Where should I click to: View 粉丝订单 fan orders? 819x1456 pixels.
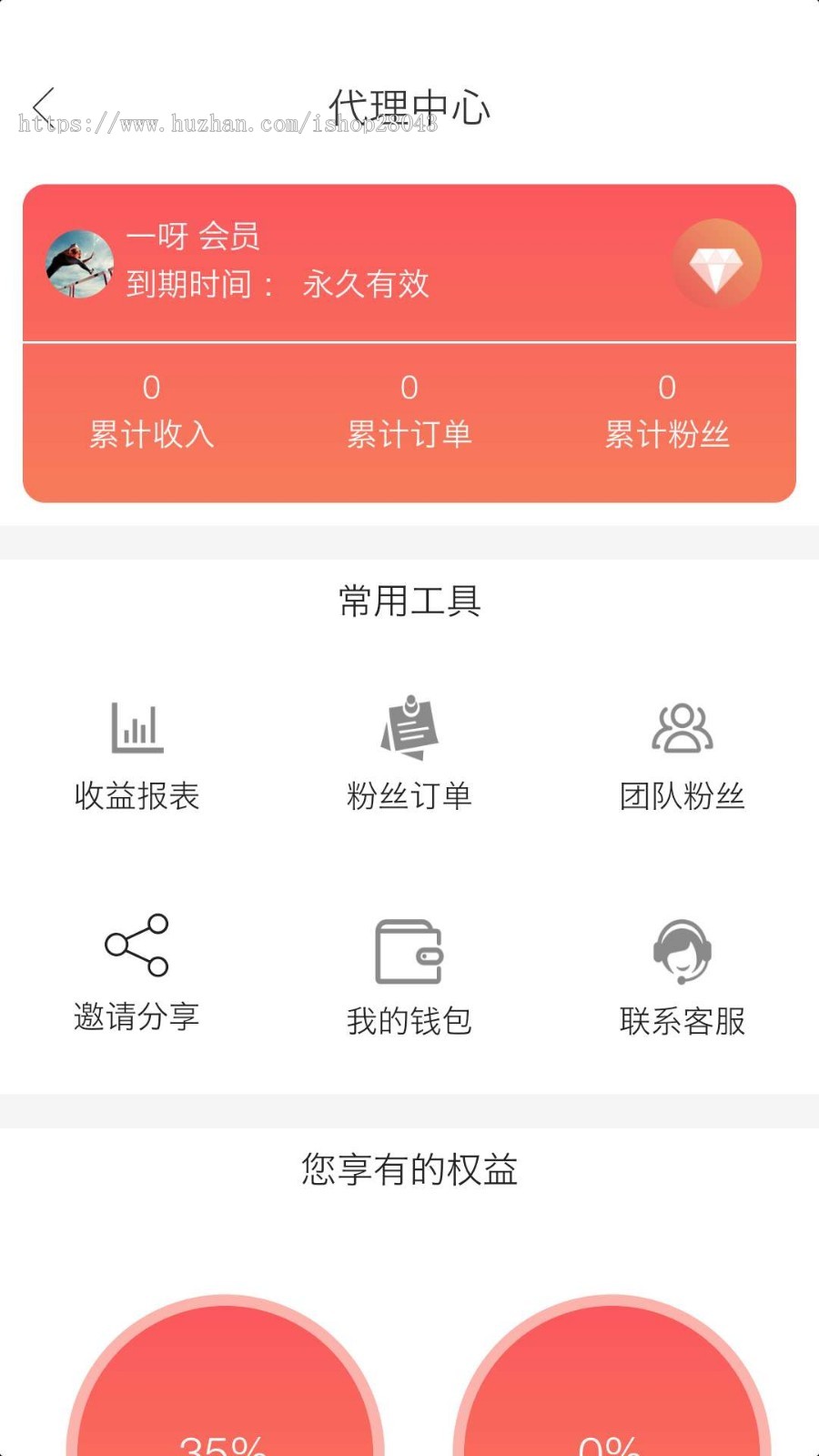pos(409,755)
